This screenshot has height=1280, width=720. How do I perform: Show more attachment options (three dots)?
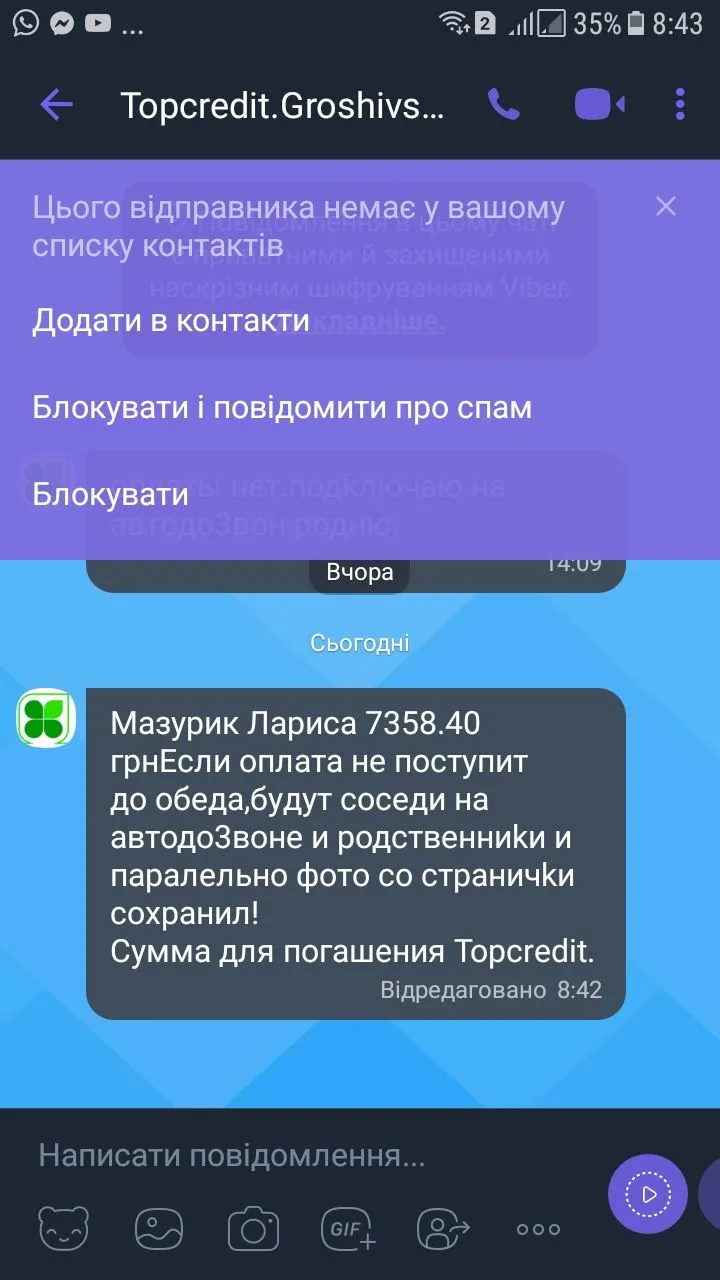(538, 1229)
